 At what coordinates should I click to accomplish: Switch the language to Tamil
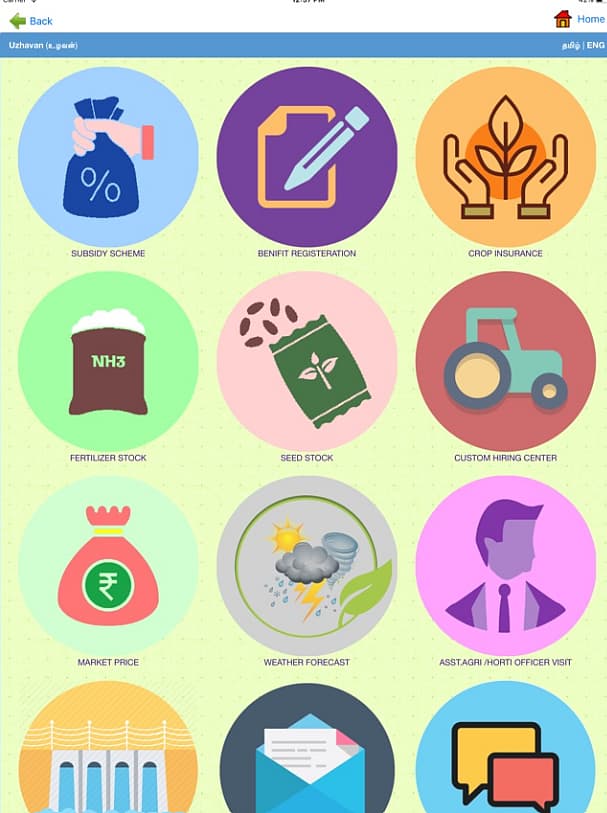[x=571, y=46]
